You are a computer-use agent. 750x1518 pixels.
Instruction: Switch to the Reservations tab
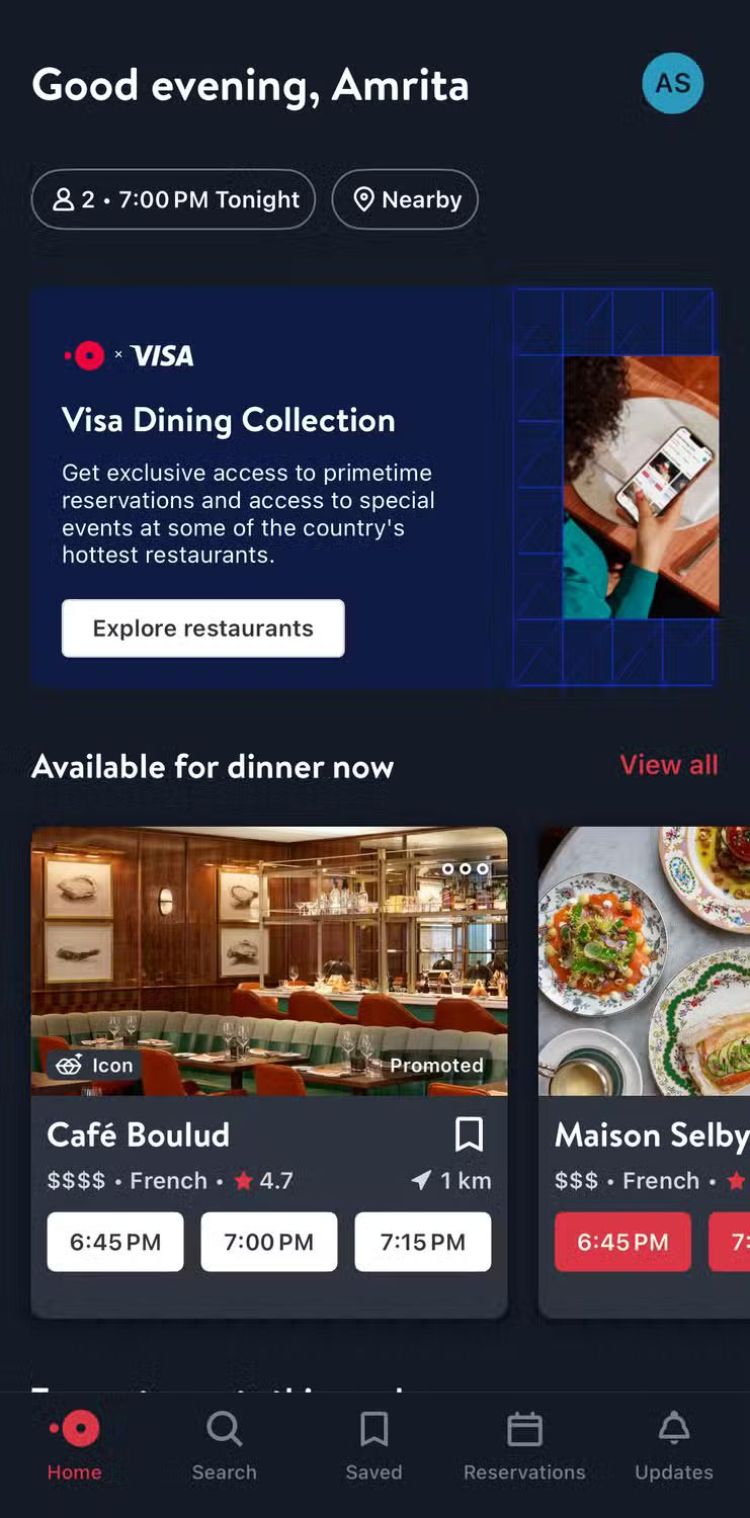coord(524,1445)
